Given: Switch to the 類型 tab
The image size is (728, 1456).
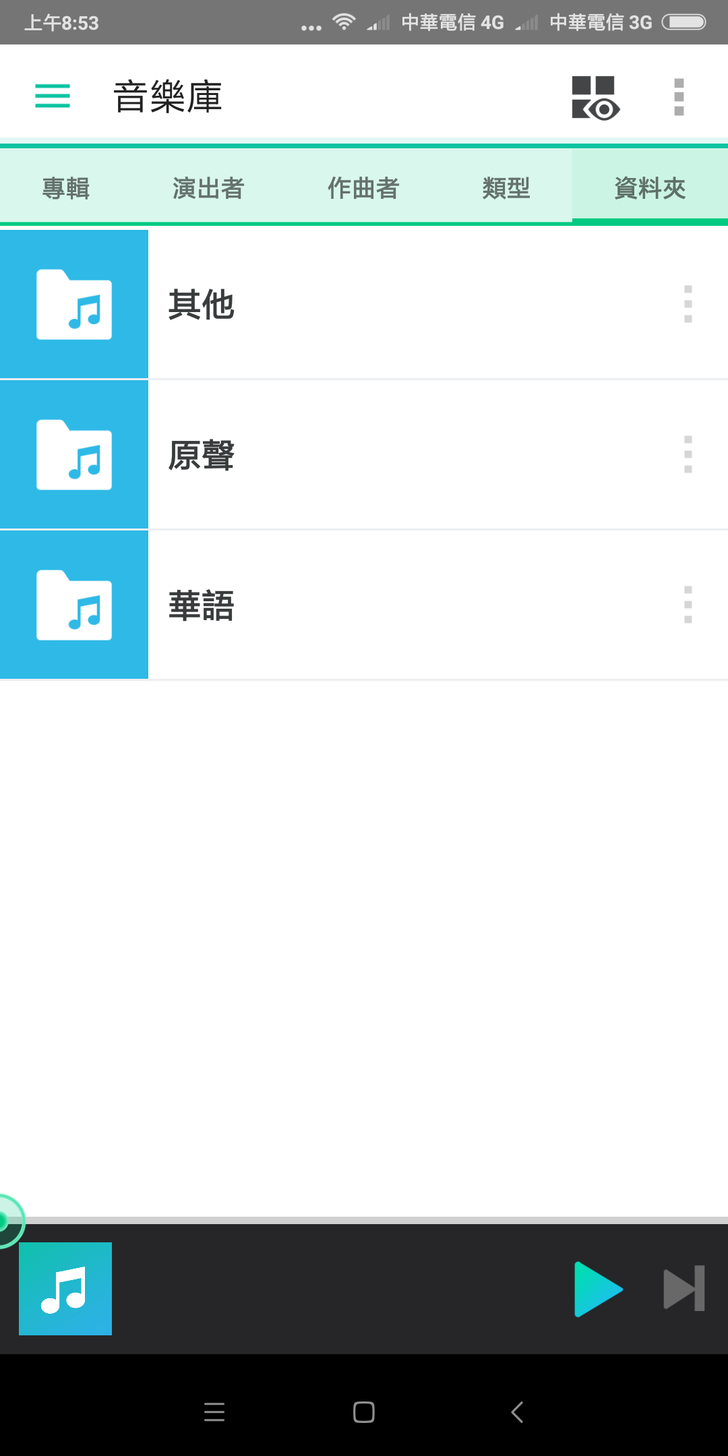Looking at the screenshot, I should (x=506, y=187).
